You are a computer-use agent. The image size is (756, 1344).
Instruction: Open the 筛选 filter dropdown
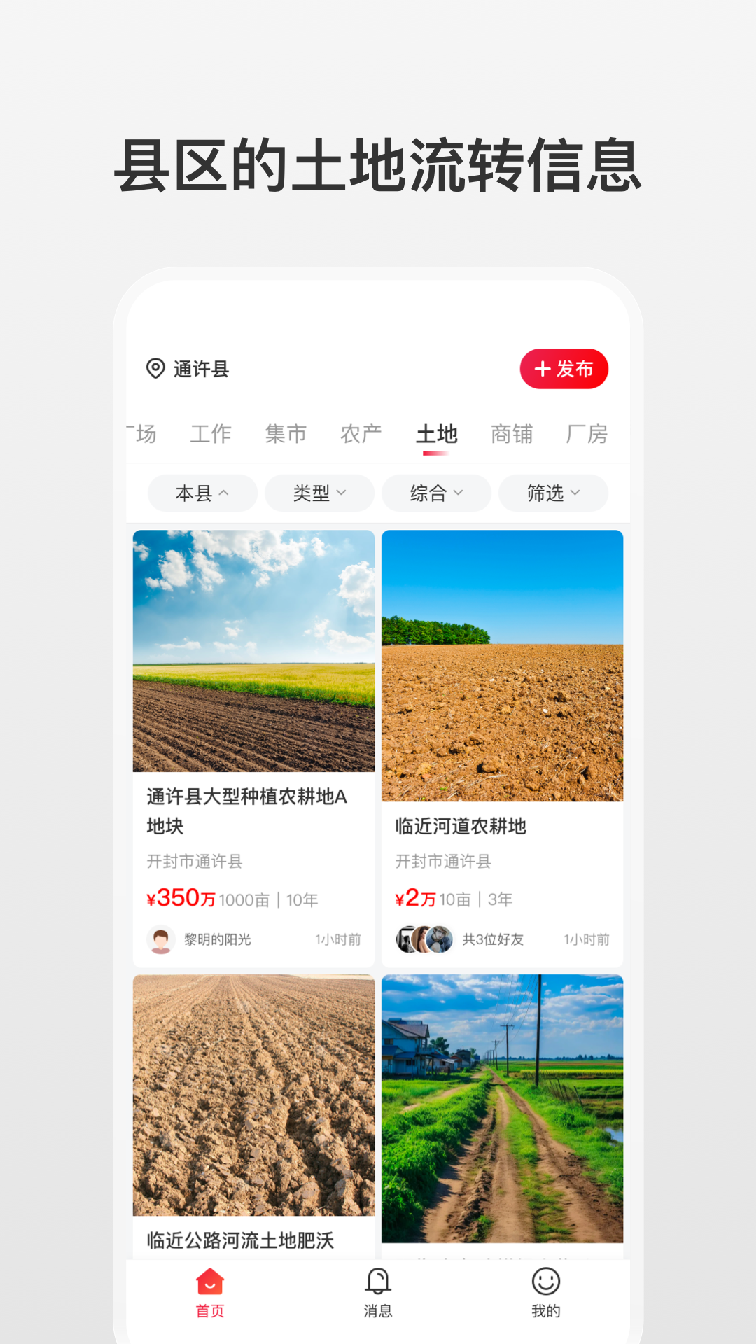click(552, 493)
